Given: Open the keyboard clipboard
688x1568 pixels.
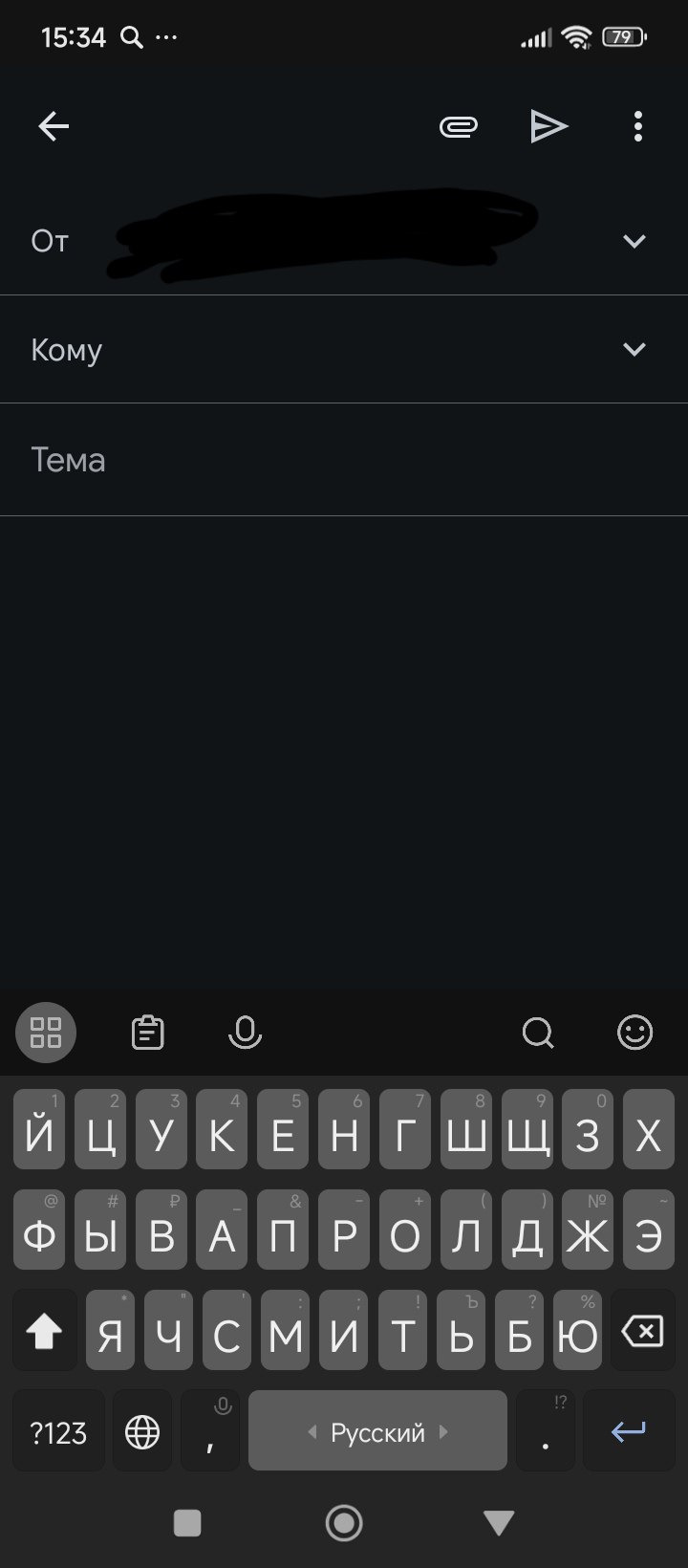Looking at the screenshot, I should (x=147, y=1033).
